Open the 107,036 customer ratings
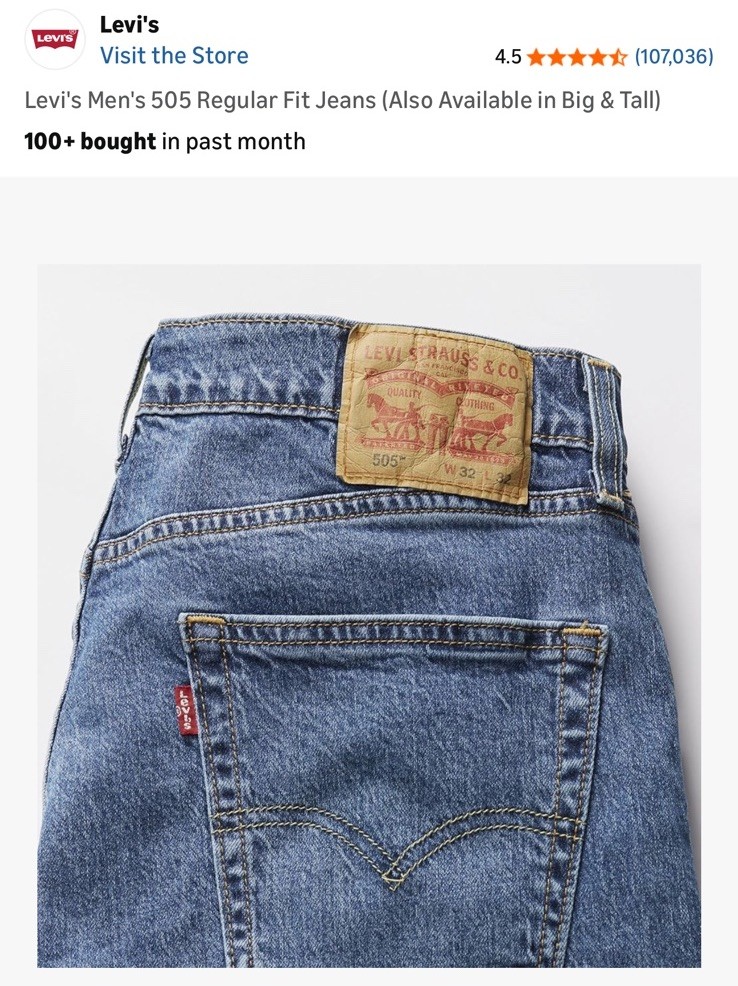738x986 pixels. click(673, 56)
